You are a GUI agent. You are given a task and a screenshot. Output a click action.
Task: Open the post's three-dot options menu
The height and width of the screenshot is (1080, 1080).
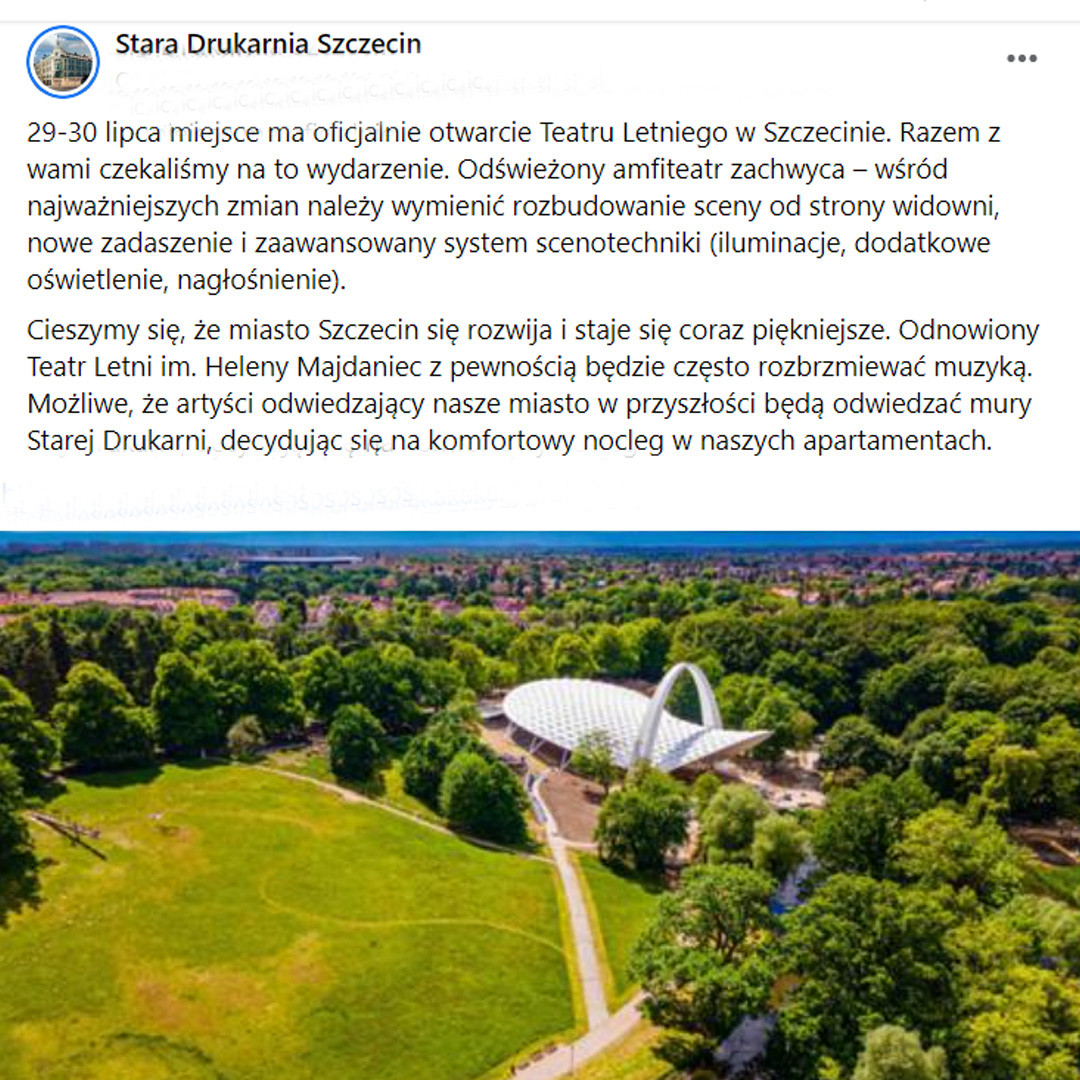pos(1021,59)
